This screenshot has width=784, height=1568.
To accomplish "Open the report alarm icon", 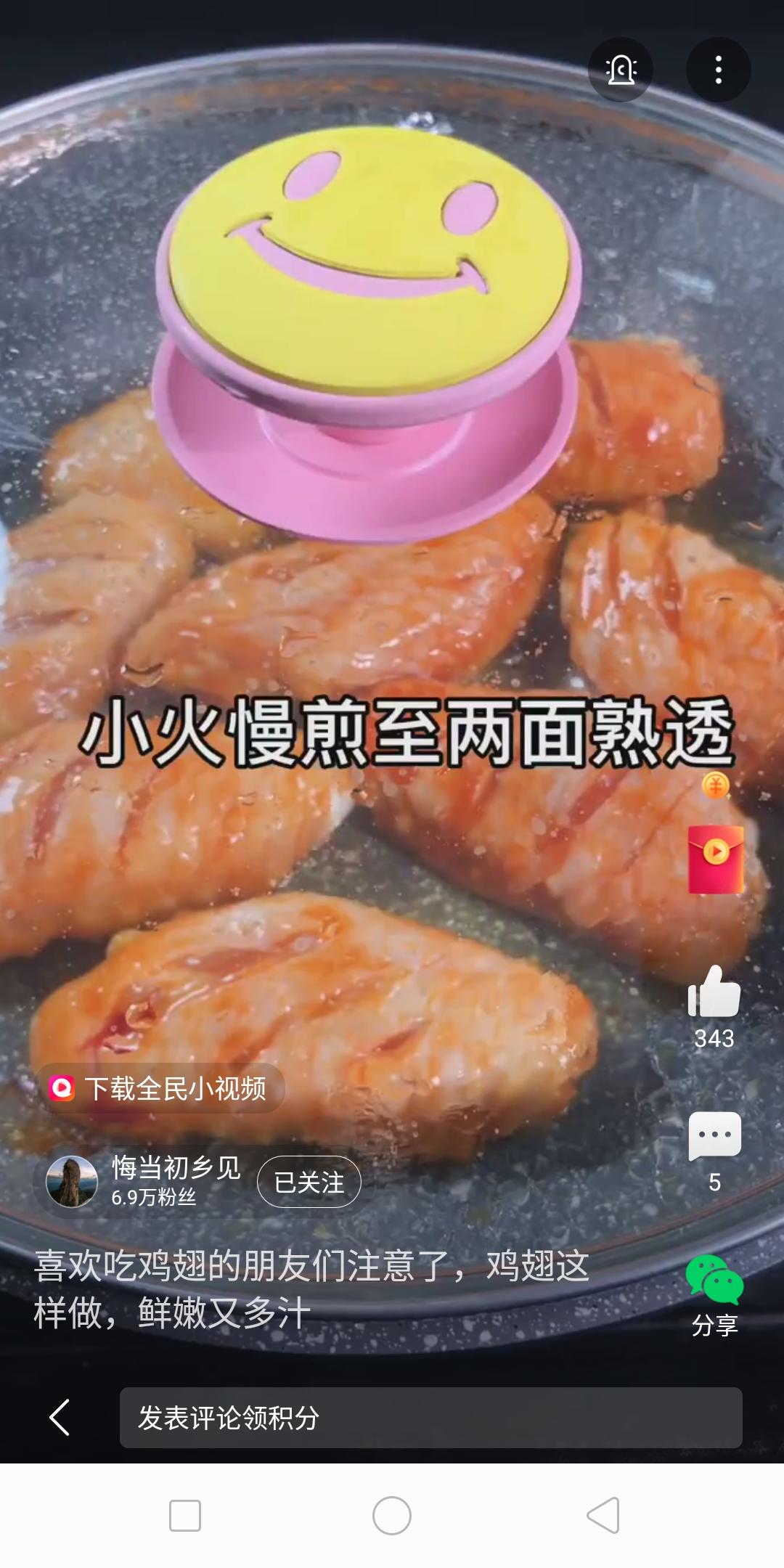I will coord(621,70).
